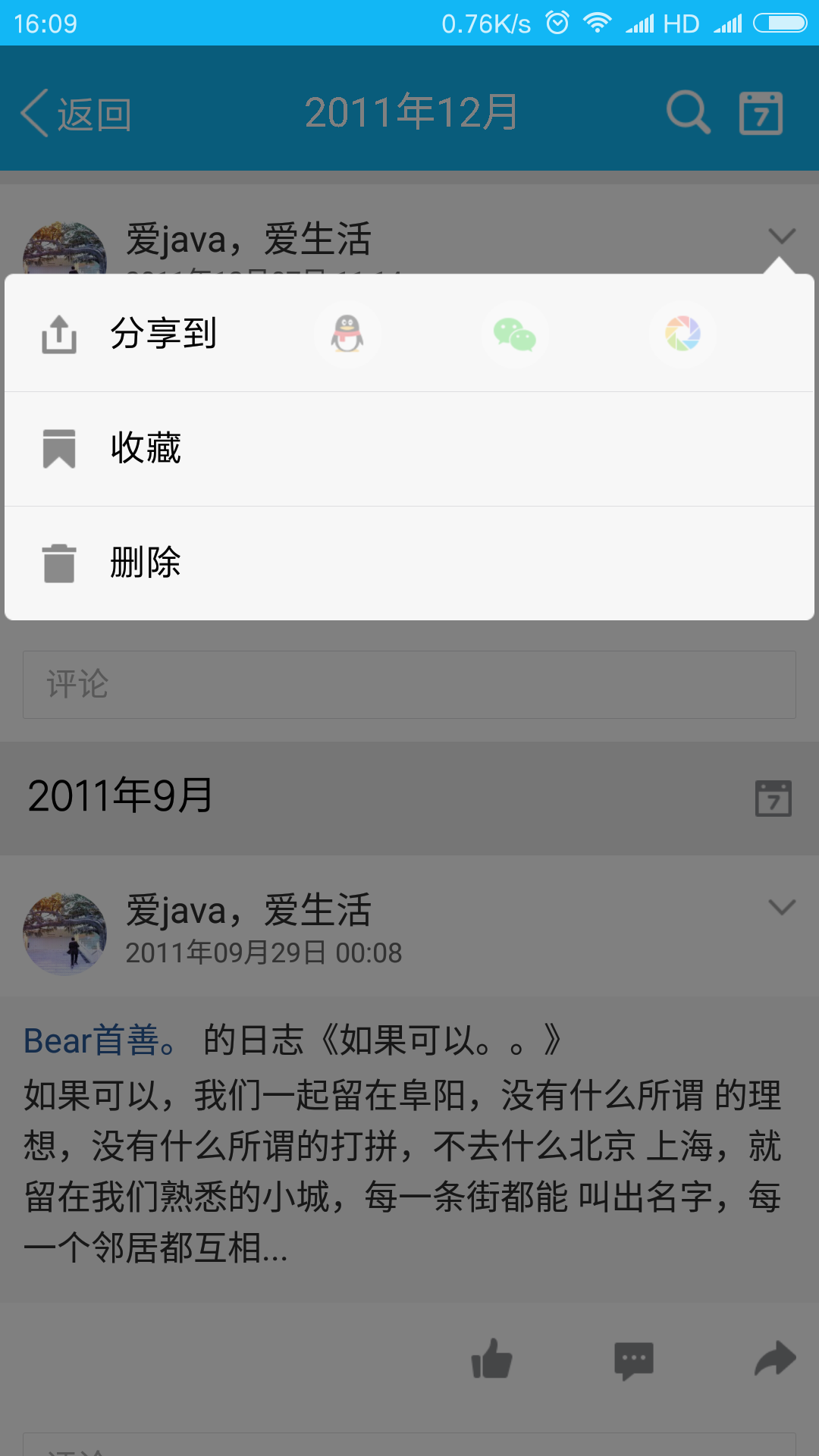Comment on the 如果可以 post

(x=634, y=1360)
